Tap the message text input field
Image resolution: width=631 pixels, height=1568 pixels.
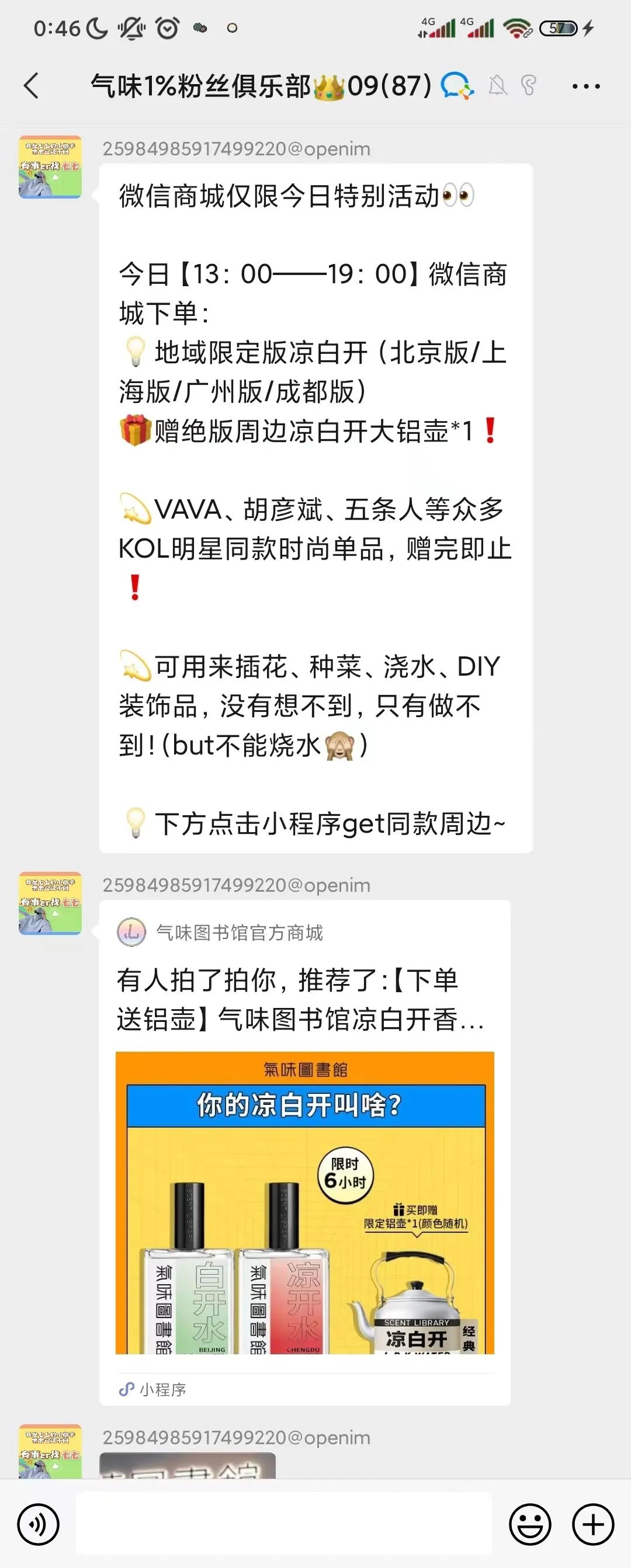(x=283, y=1524)
